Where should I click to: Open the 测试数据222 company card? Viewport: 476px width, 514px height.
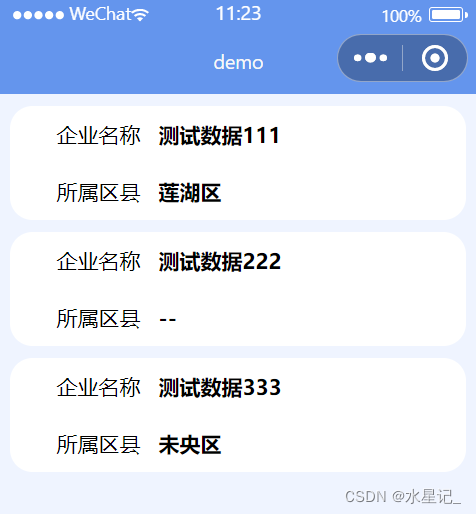pos(238,289)
